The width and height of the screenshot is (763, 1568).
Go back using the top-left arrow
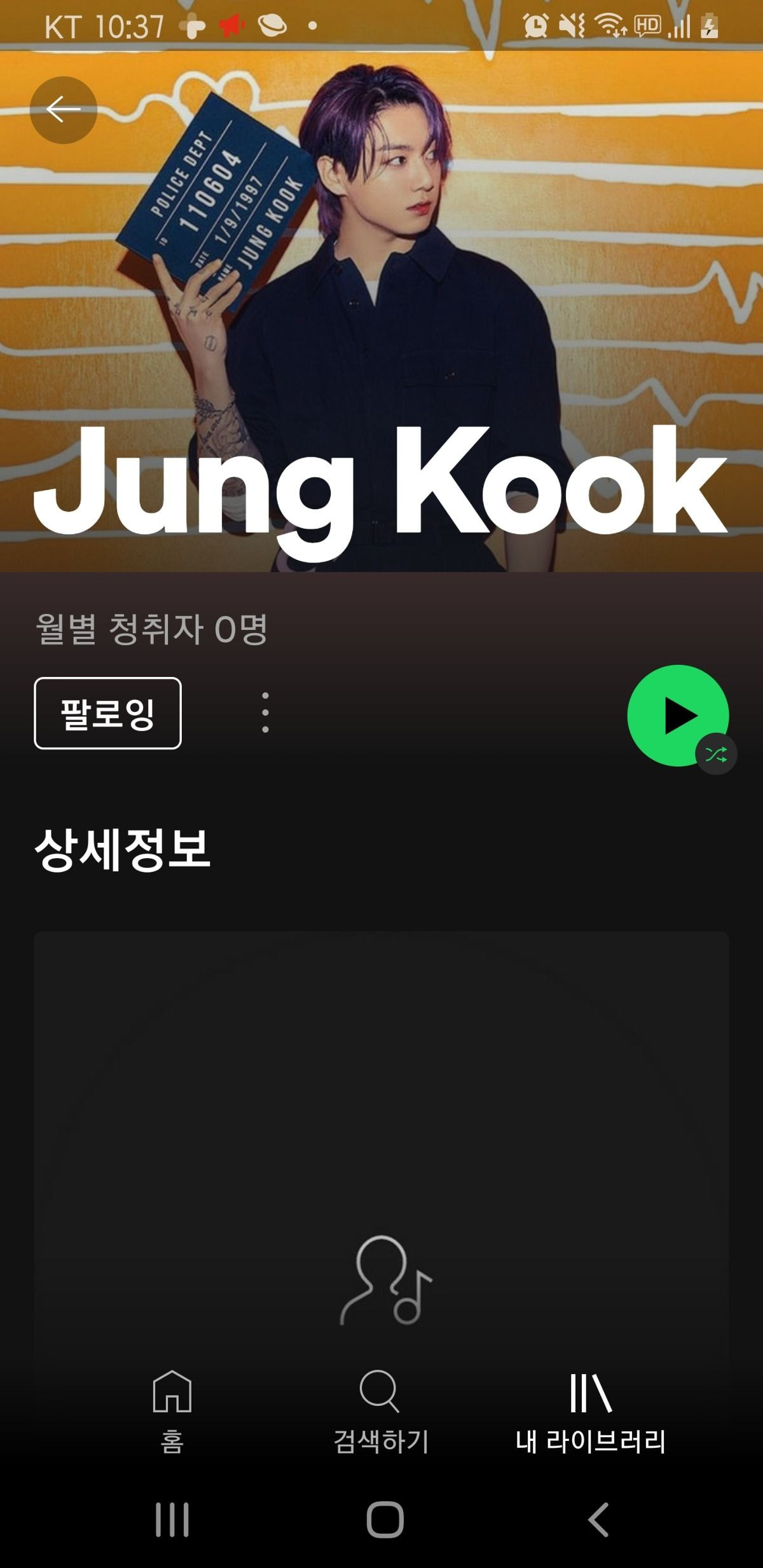[63, 109]
